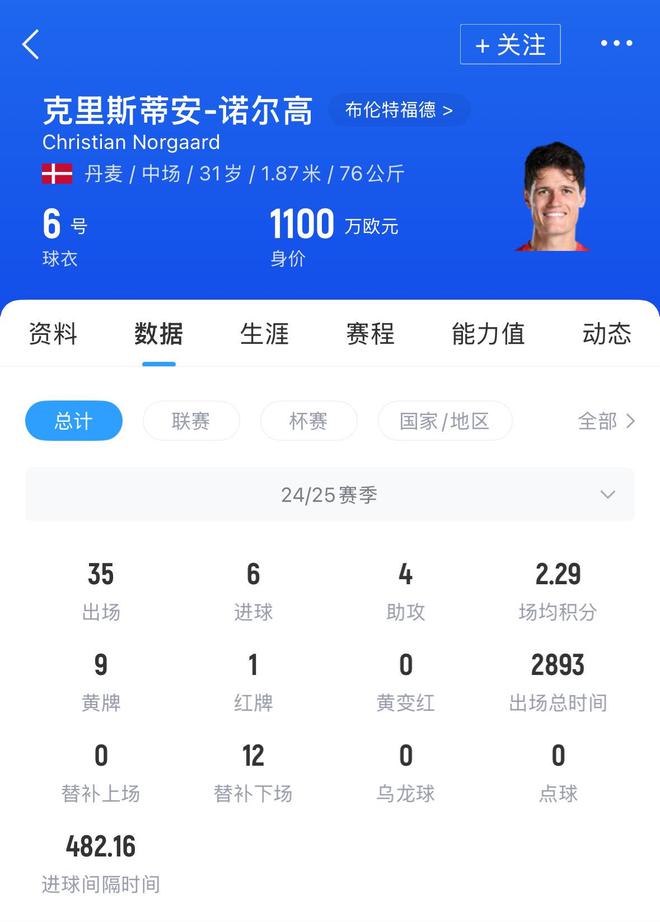Screen dimensions: 660x922
Task: Open the 布伦特福德 club page
Action: [399, 110]
